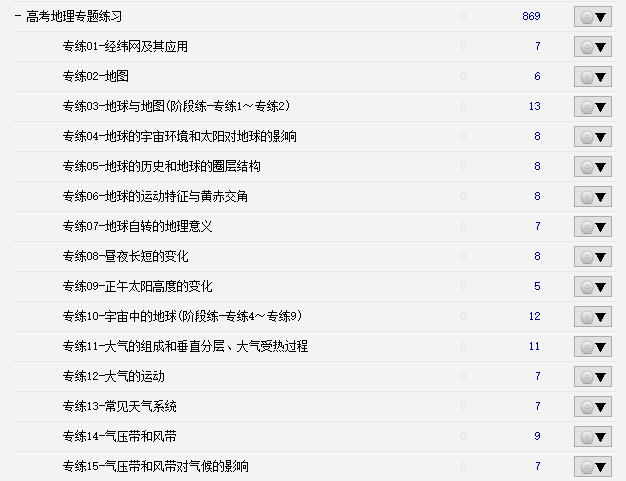Open 专练05-地球的历史和地球的圈层结构
The image size is (626, 481).
pyautogui.click(x=161, y=167)
